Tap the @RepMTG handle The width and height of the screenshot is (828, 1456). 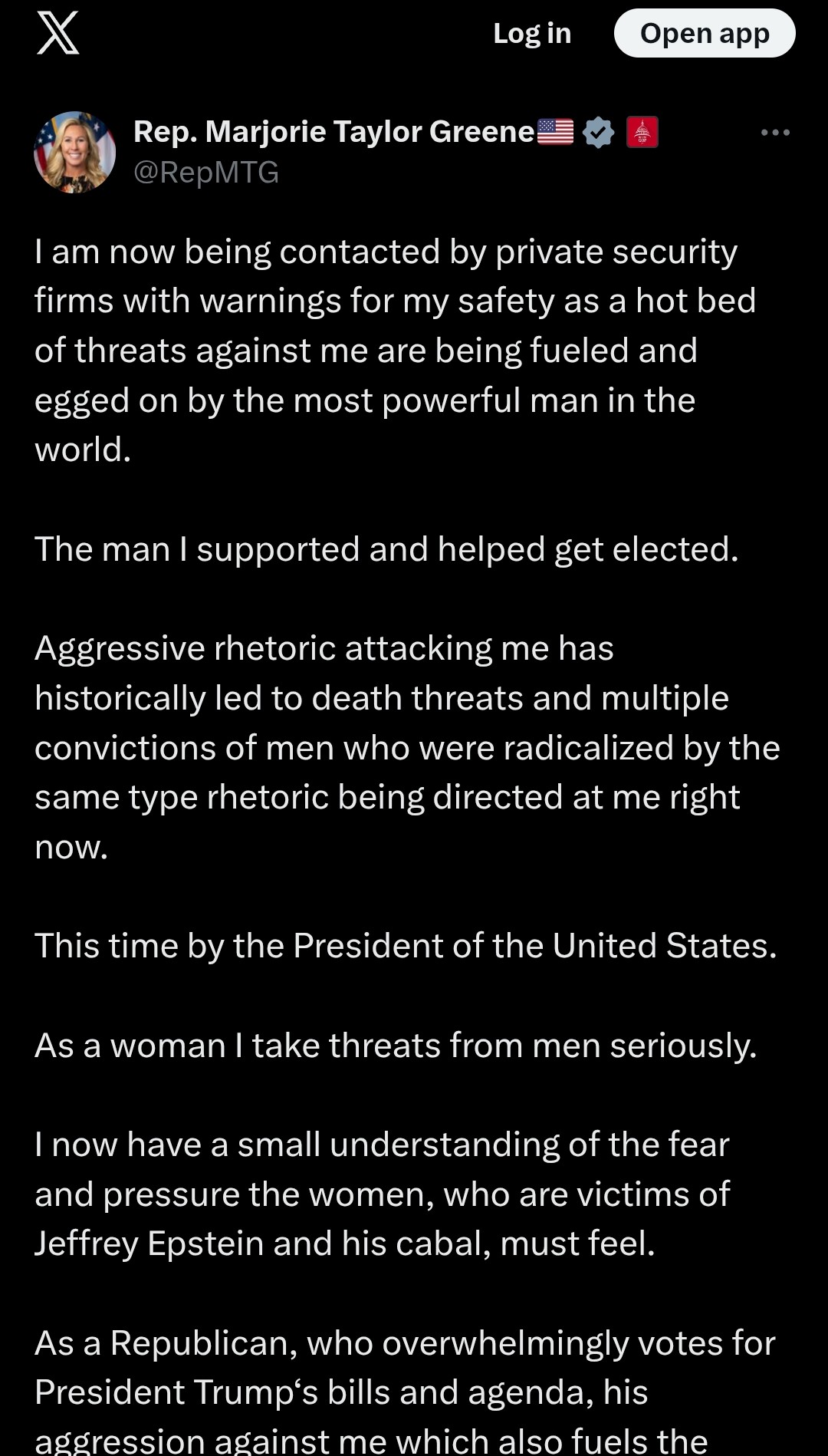point(206,173)
